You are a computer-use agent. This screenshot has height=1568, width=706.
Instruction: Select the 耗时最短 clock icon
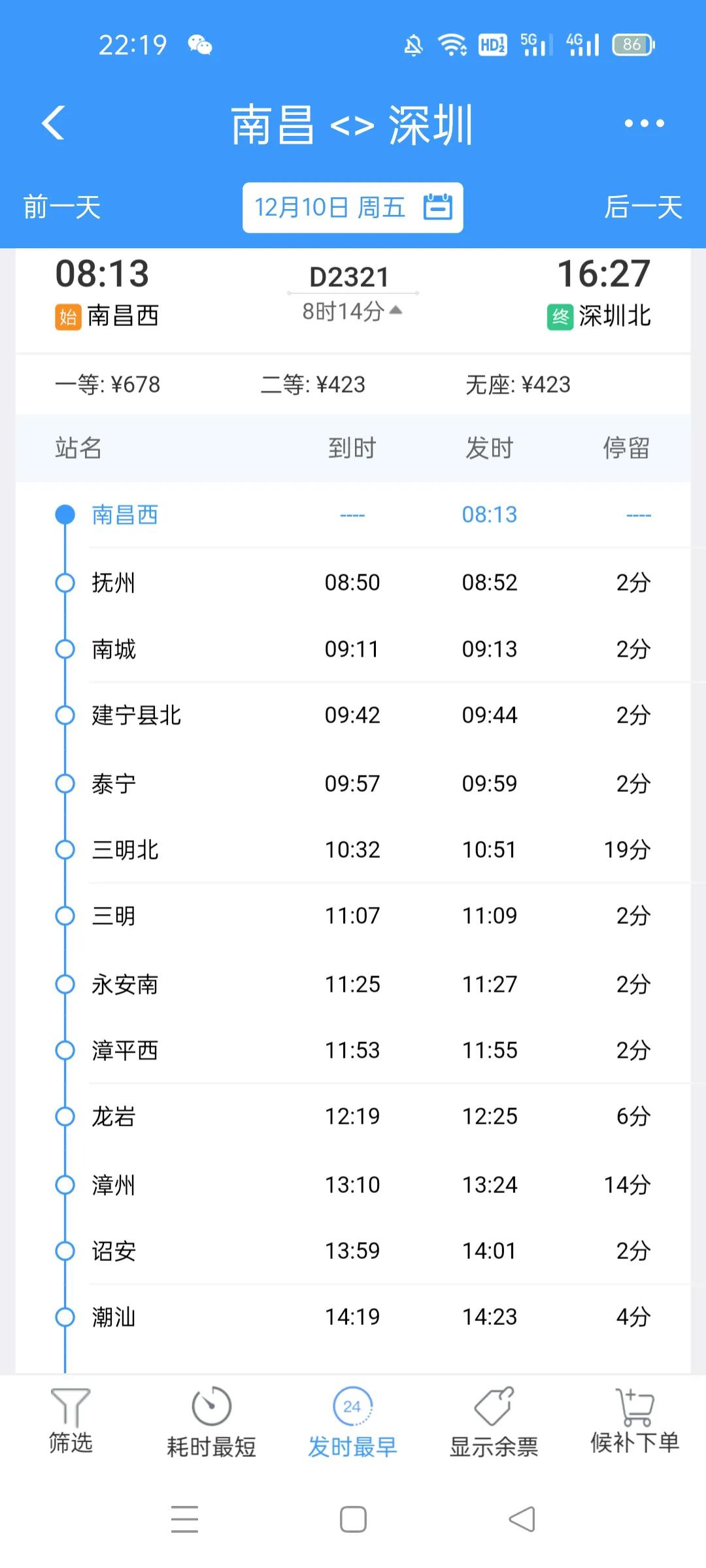210,1408
